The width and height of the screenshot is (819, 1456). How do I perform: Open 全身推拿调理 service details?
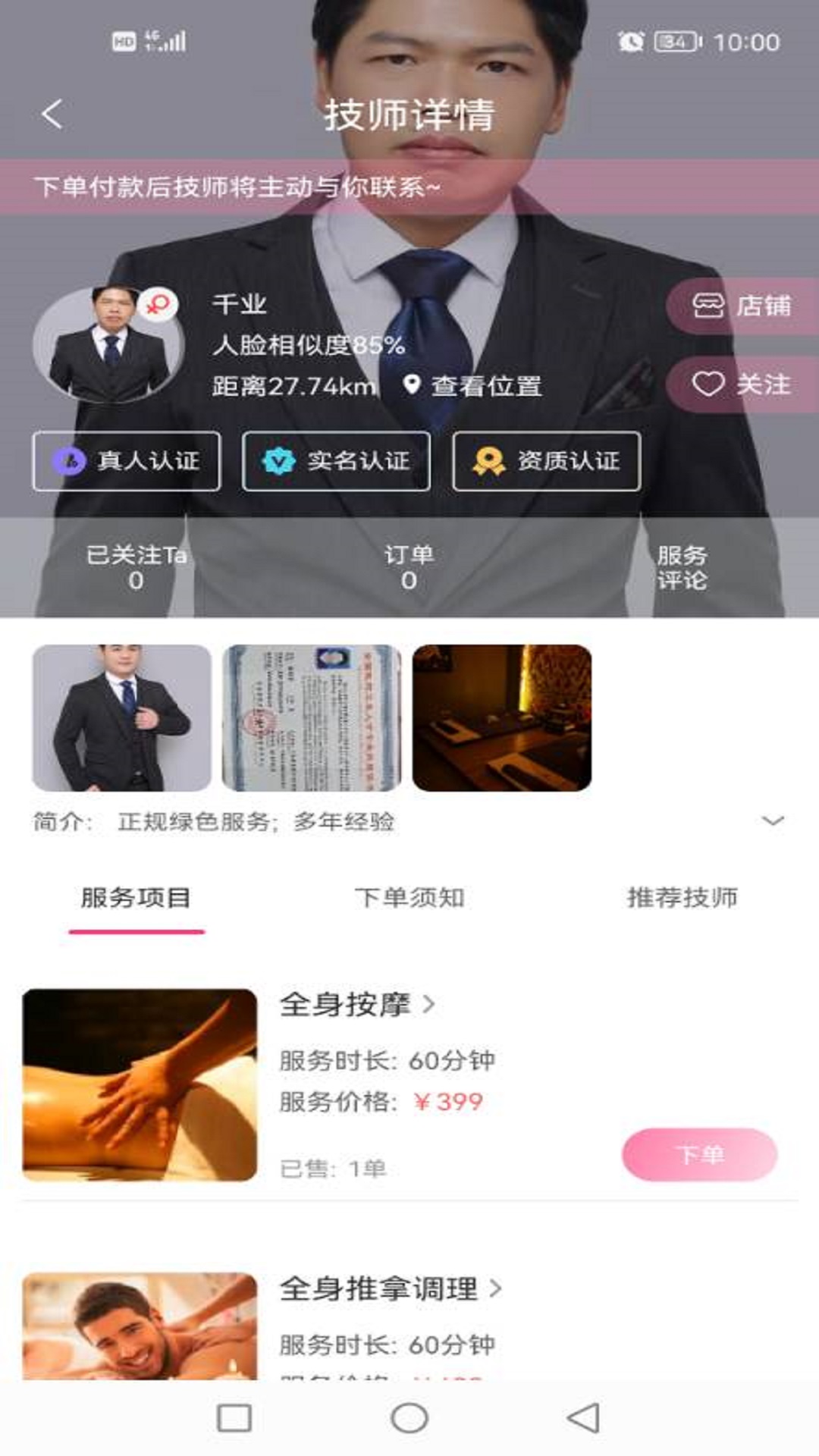tap(390, 1288)
